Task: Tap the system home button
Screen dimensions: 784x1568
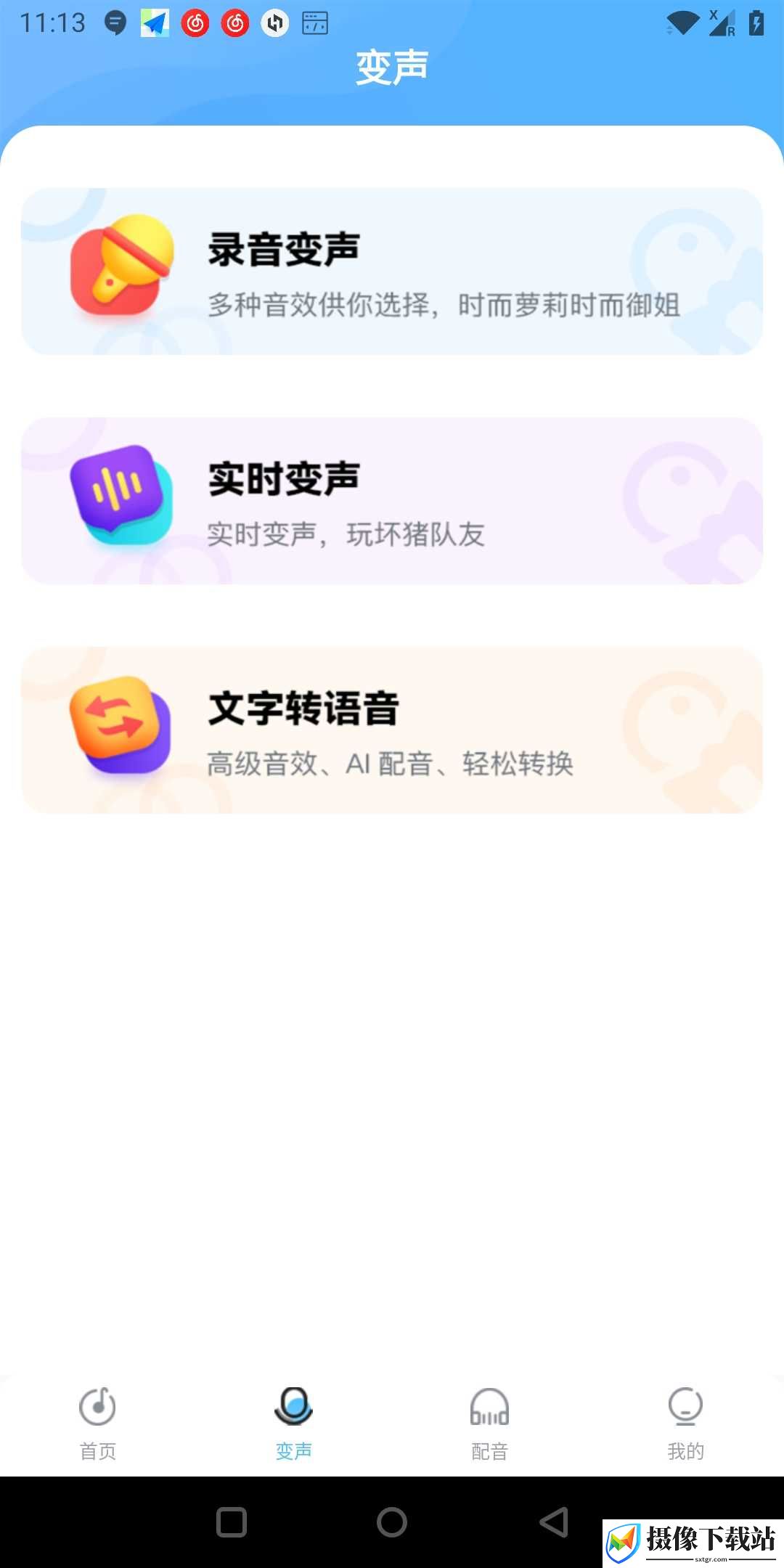Action: (392, 1522)
